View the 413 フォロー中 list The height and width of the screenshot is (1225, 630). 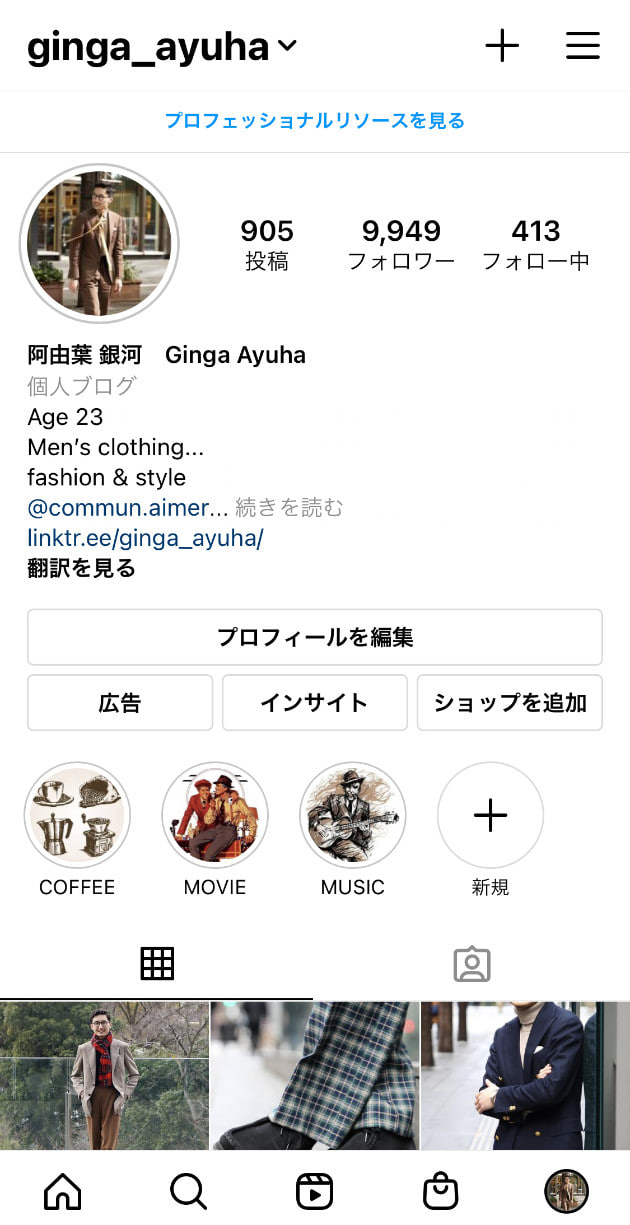click(536, 245)
